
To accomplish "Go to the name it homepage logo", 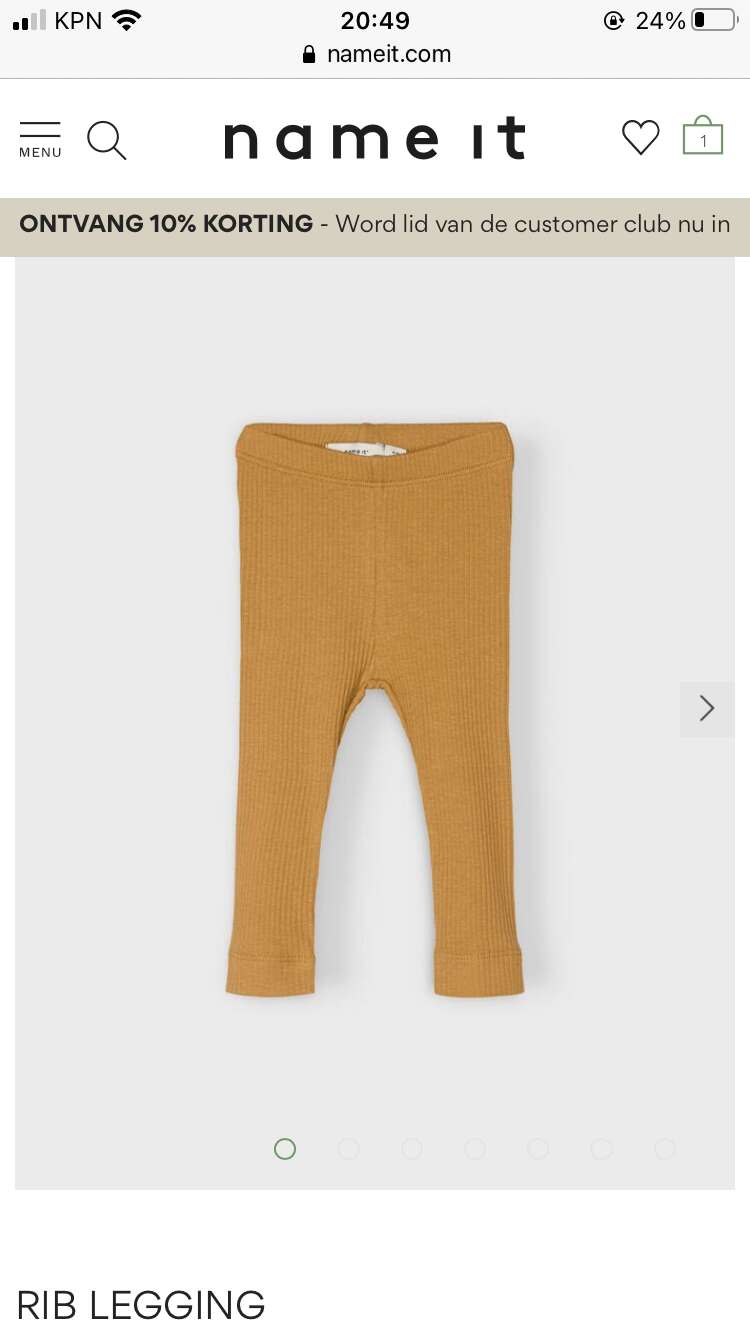I will (374, 138).
